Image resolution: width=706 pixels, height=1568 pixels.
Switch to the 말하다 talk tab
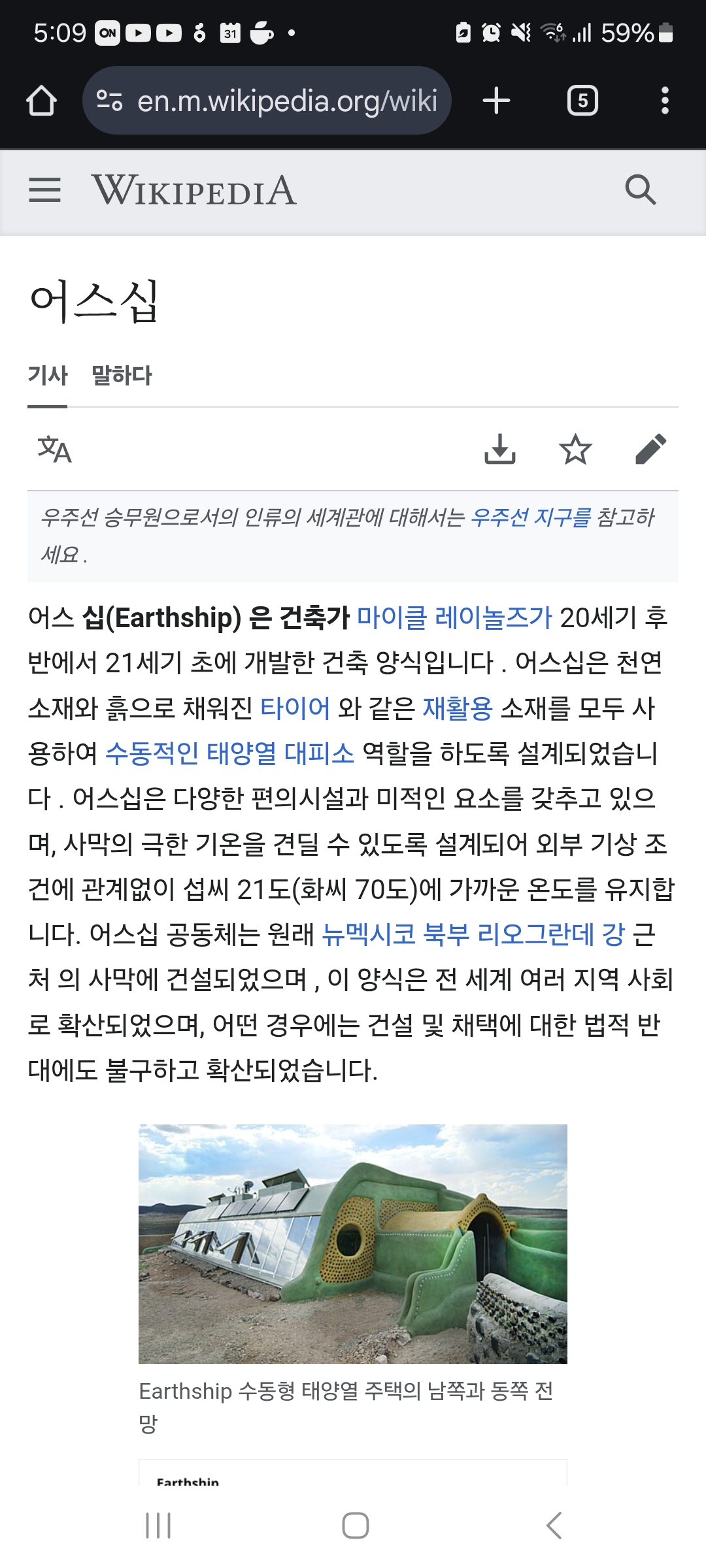tap(122, 376)
